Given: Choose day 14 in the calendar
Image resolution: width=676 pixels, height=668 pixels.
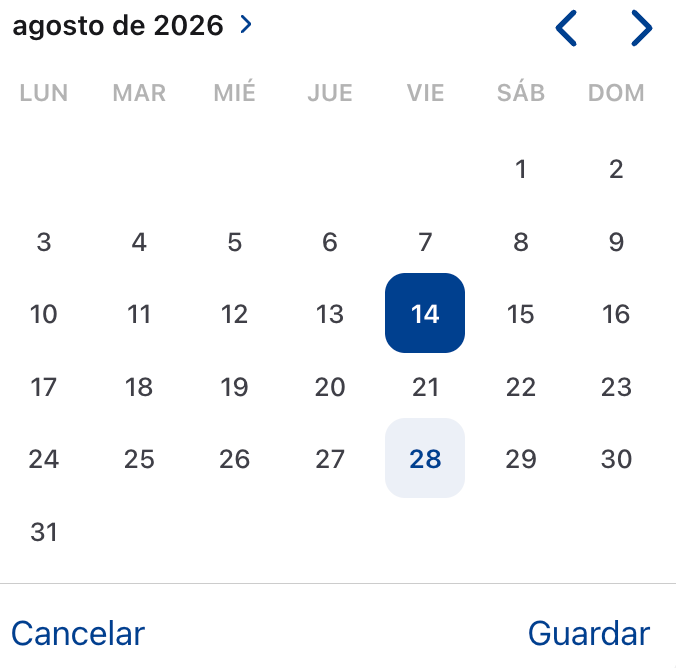Looking at the screenshot, I should 425,313.
